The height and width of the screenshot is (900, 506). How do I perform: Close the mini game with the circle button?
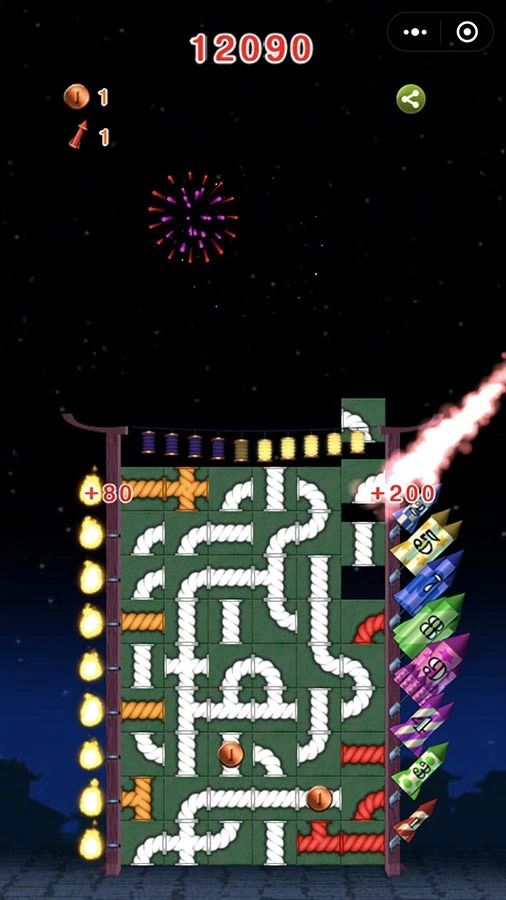click(x=467, y=33)
